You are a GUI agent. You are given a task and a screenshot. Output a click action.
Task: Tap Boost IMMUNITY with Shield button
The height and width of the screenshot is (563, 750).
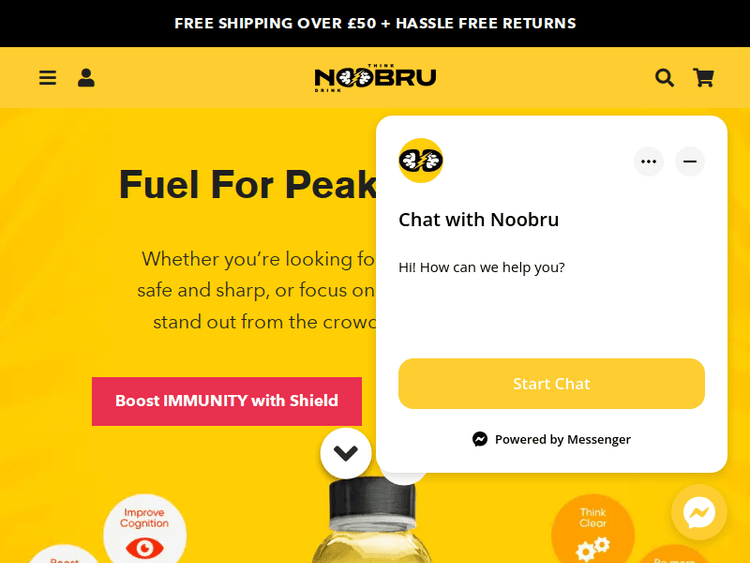pyautogui.click(x=227, y=401)
